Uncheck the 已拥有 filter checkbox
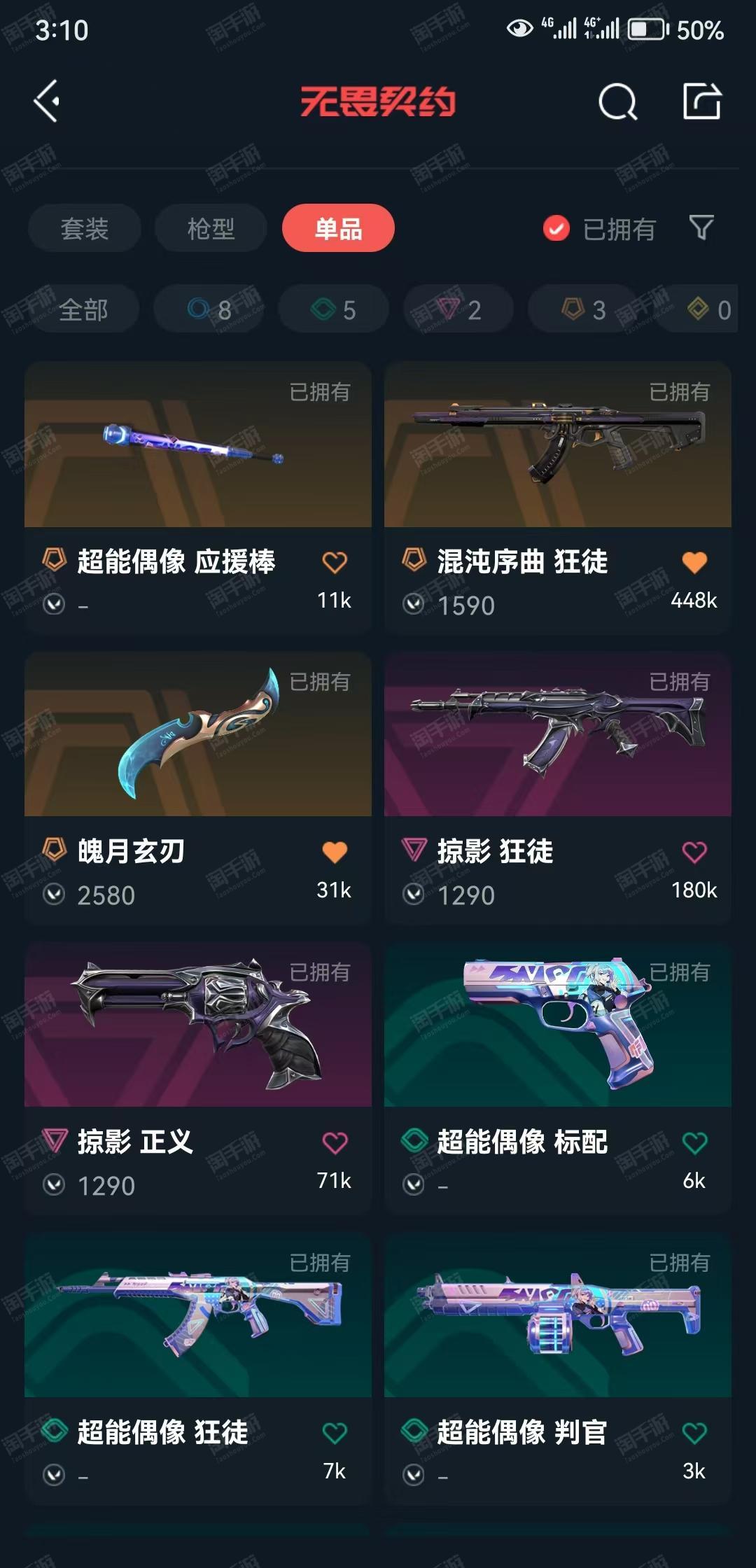The height and width of the screenshot is (1568, 756). click(556, 228)
